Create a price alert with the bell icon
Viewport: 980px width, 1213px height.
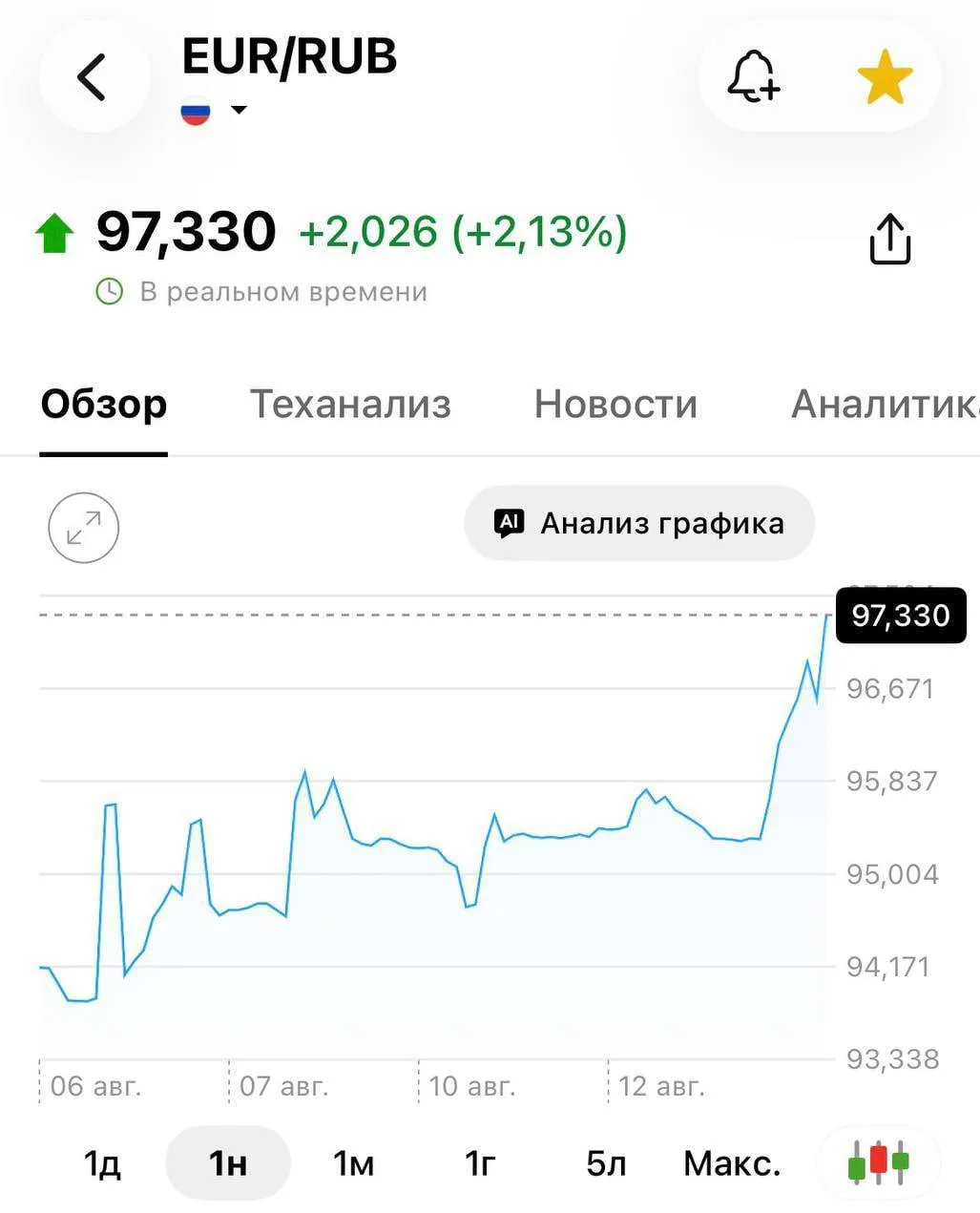754,76
